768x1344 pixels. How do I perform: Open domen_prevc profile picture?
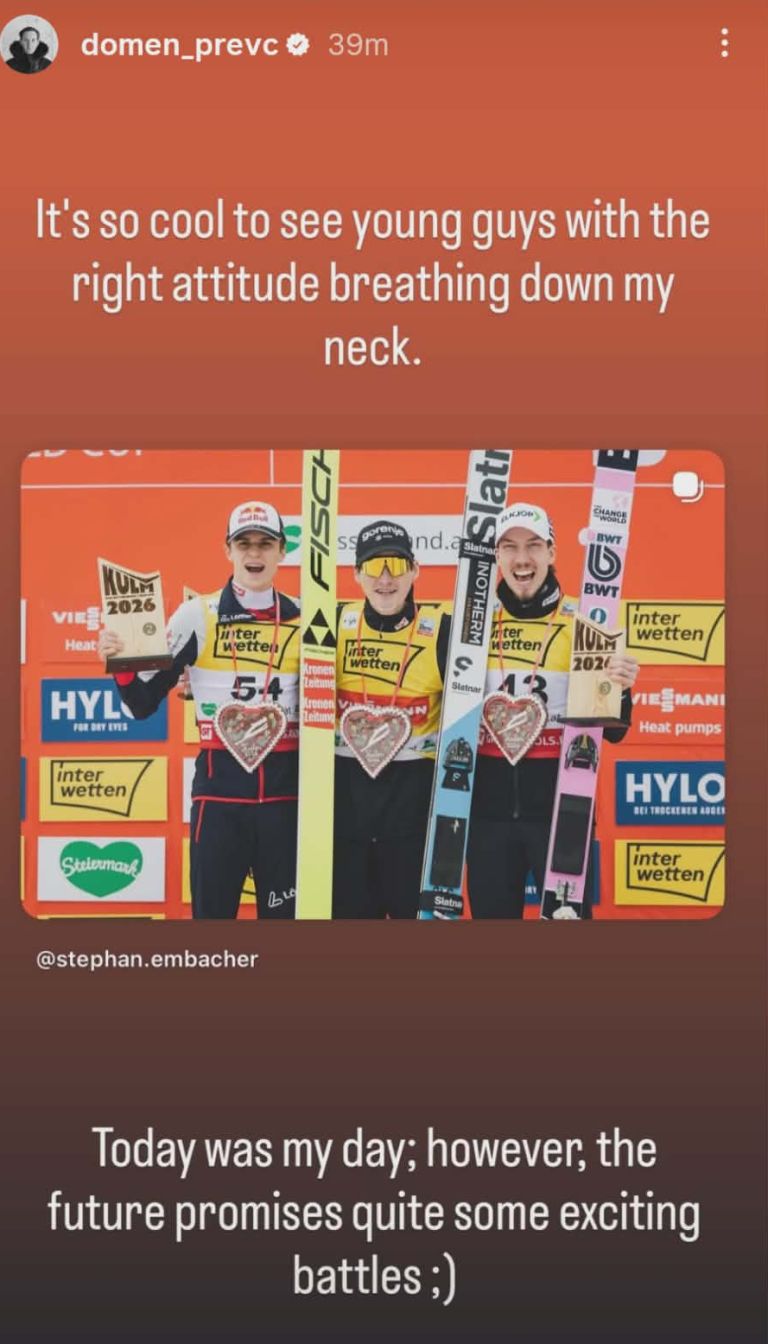28,44
